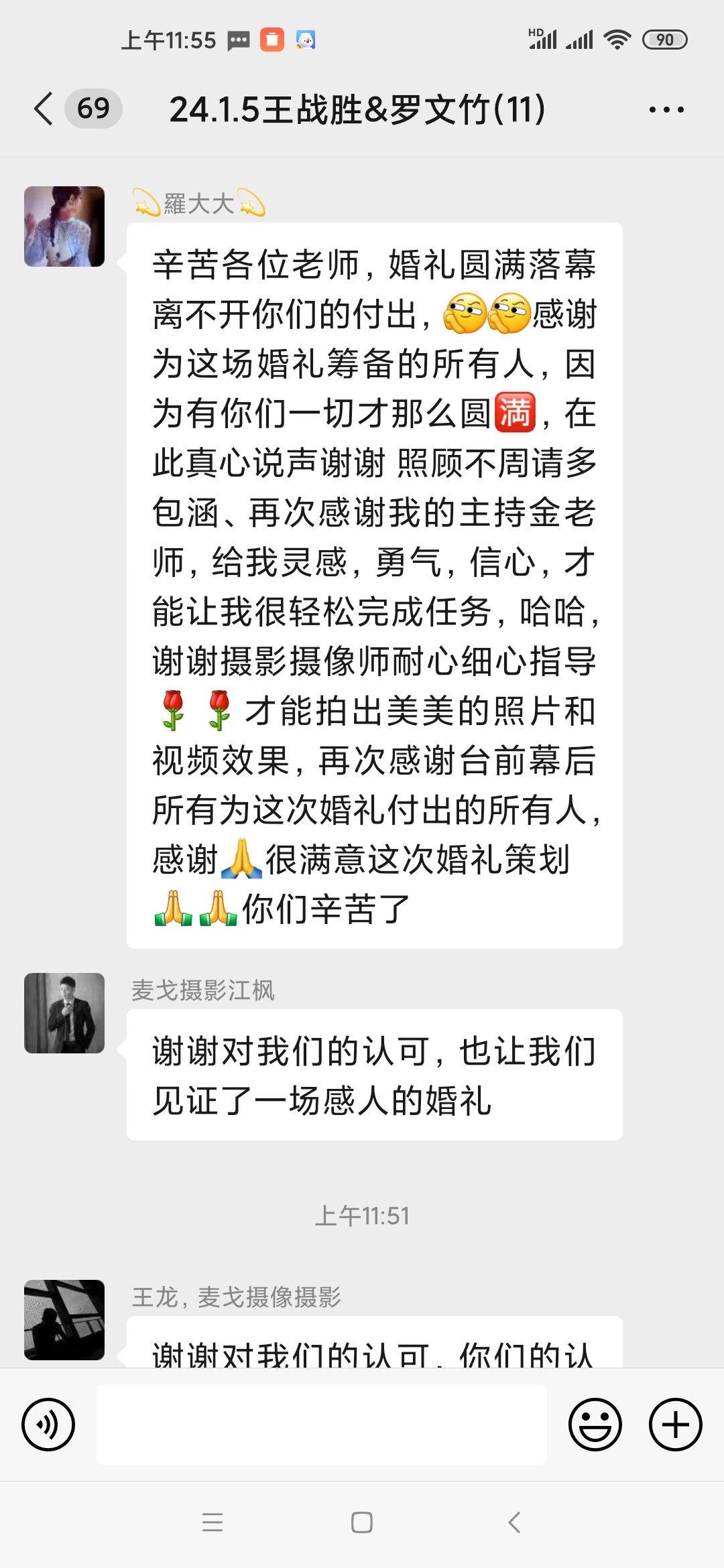Screen dimensions: 724x1568
Task: Go back to the chat list
Action: pyautogui.click(x=44, y=109)
